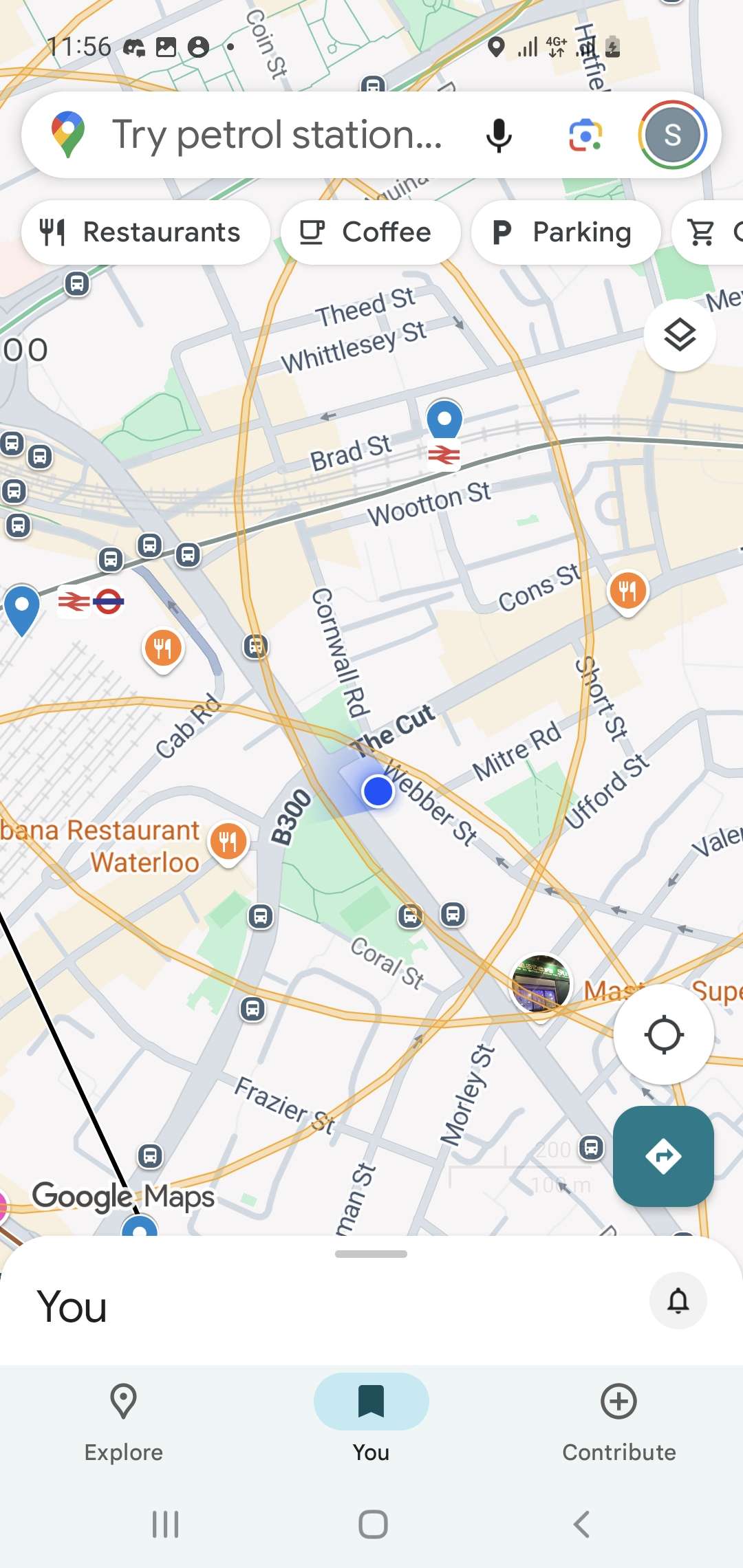Screen dimensions: 743x1568
Task: Select the Coffee filter chip
Action: (370, 232)
